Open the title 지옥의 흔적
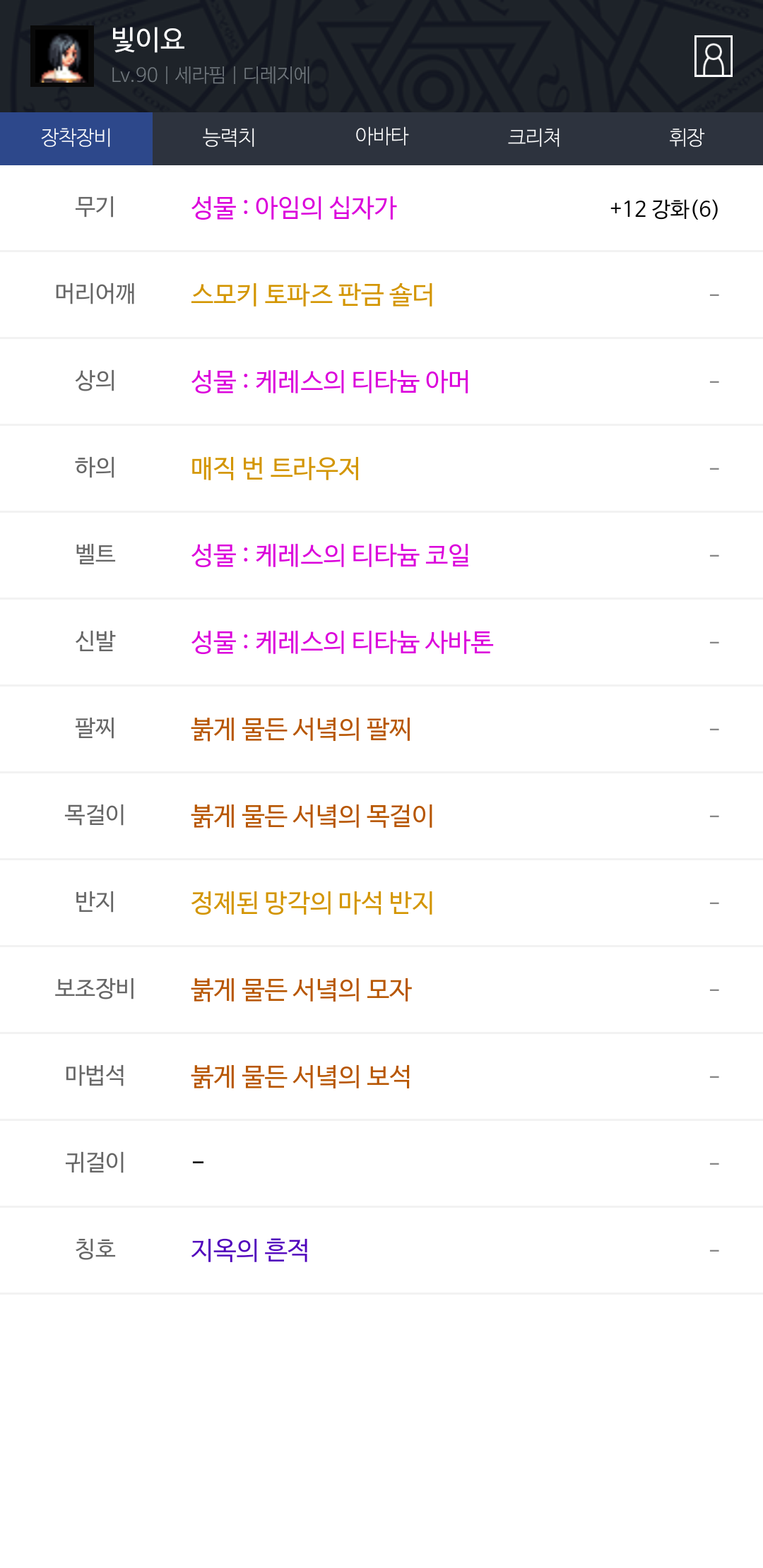This screenshot has width=763, height=1568. (x=250, y=1250)
